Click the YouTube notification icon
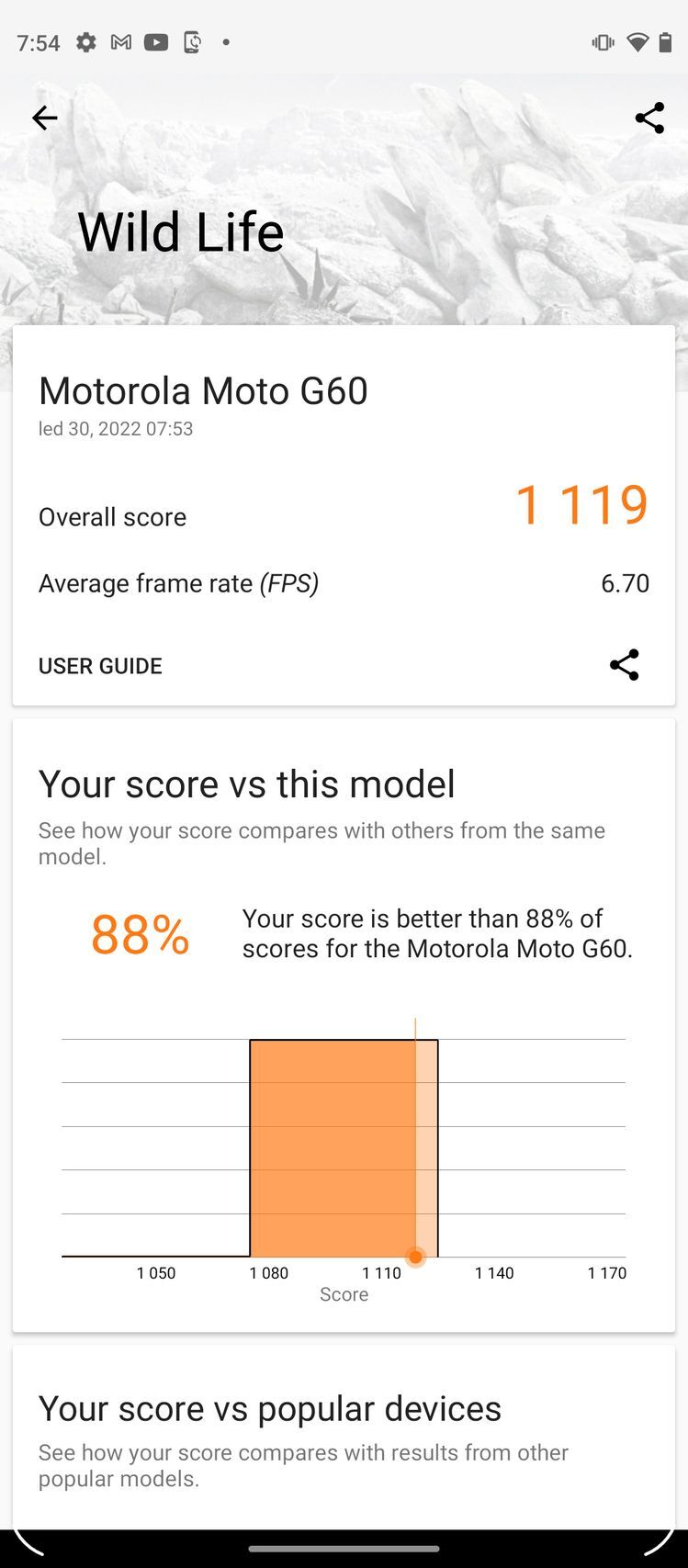This screenshot has width=688, height=1568. click(156, 41)
